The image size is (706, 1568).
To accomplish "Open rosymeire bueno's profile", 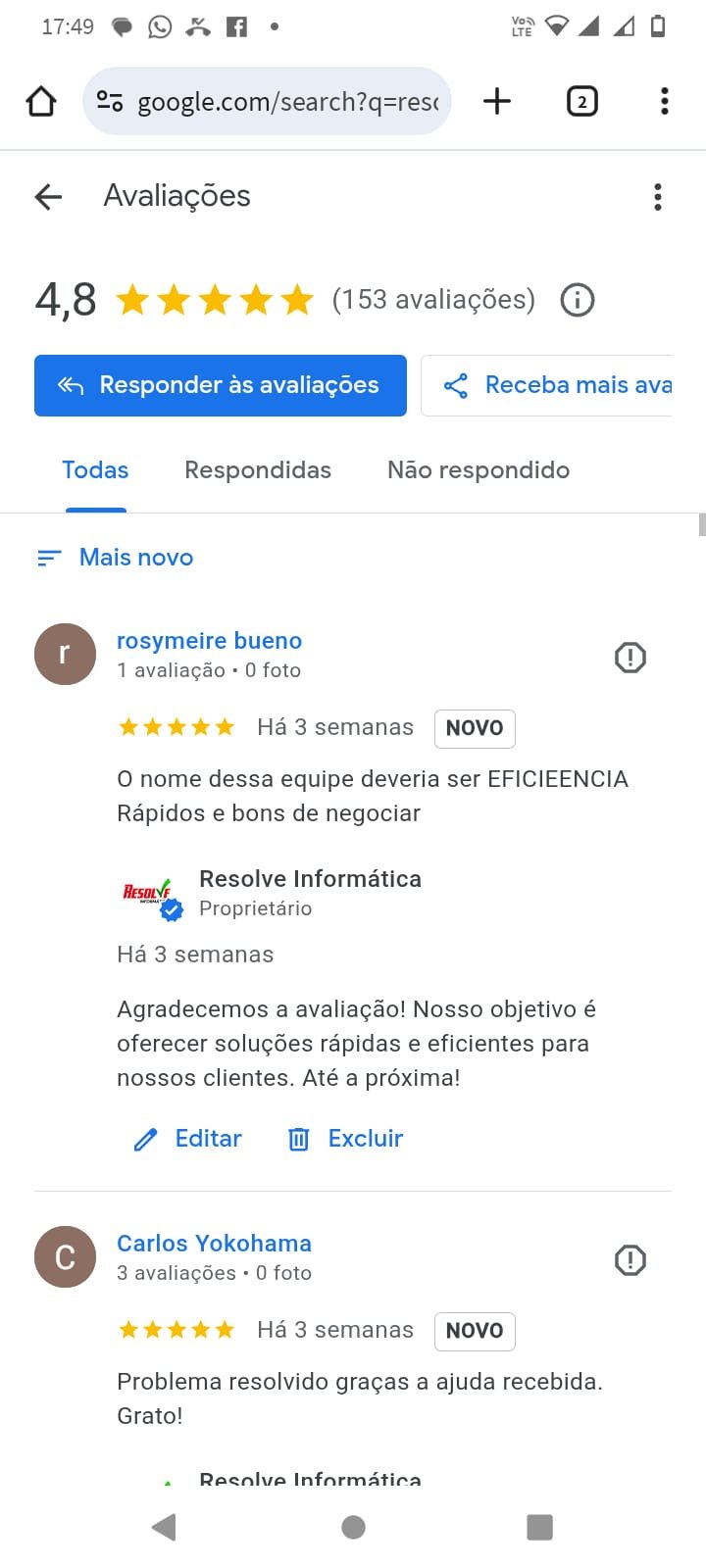I will click(209, 641).
